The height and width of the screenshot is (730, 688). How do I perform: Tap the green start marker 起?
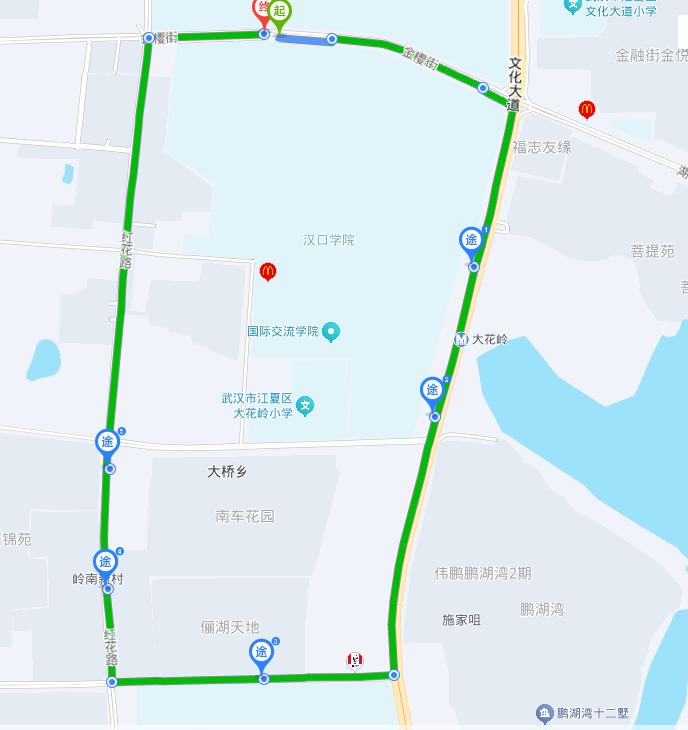coord(281,12)
